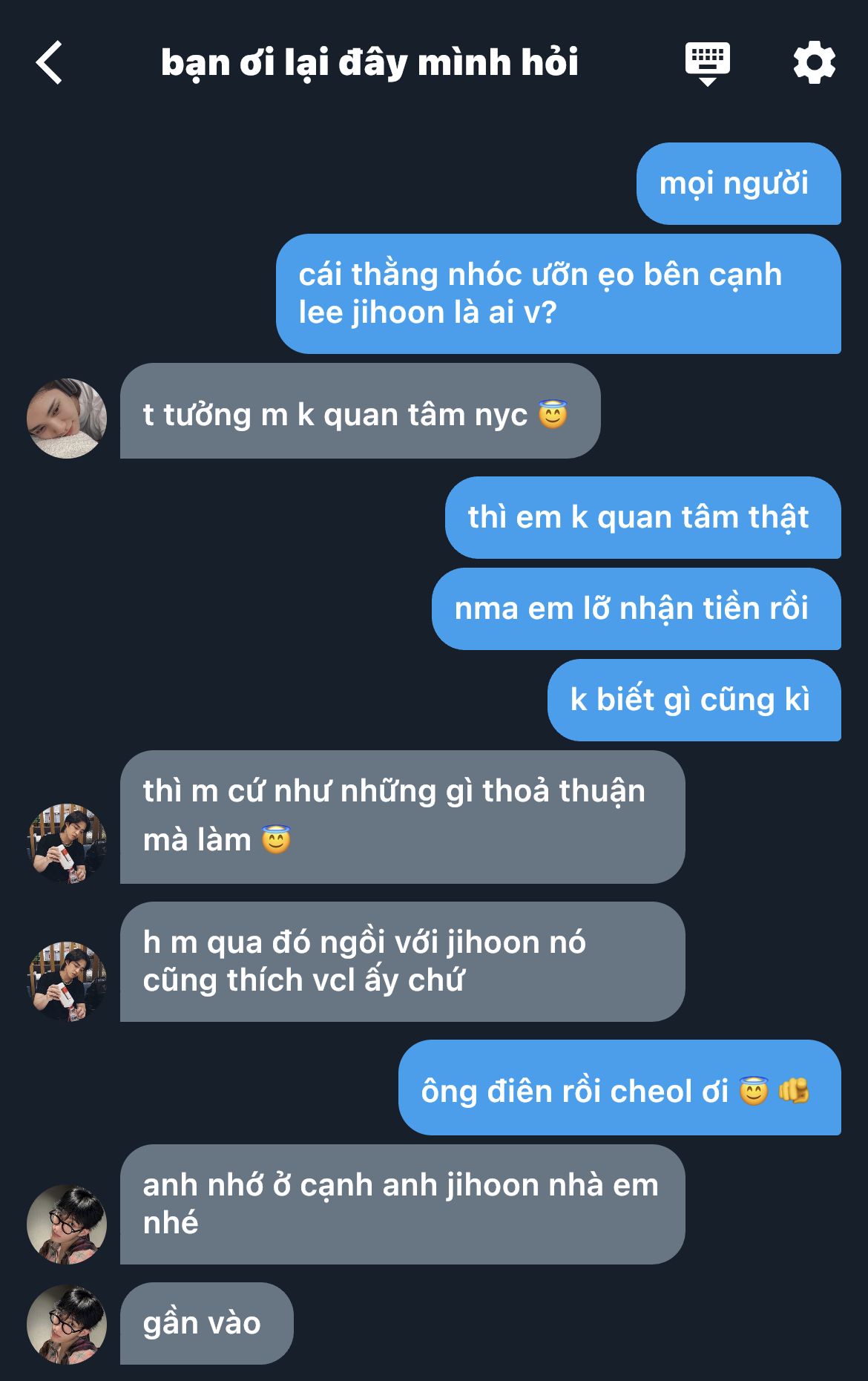Tap avatar next to 'gần vào' message
The width and height of the screenshot is (868, 1381).
click(67, 1325)
